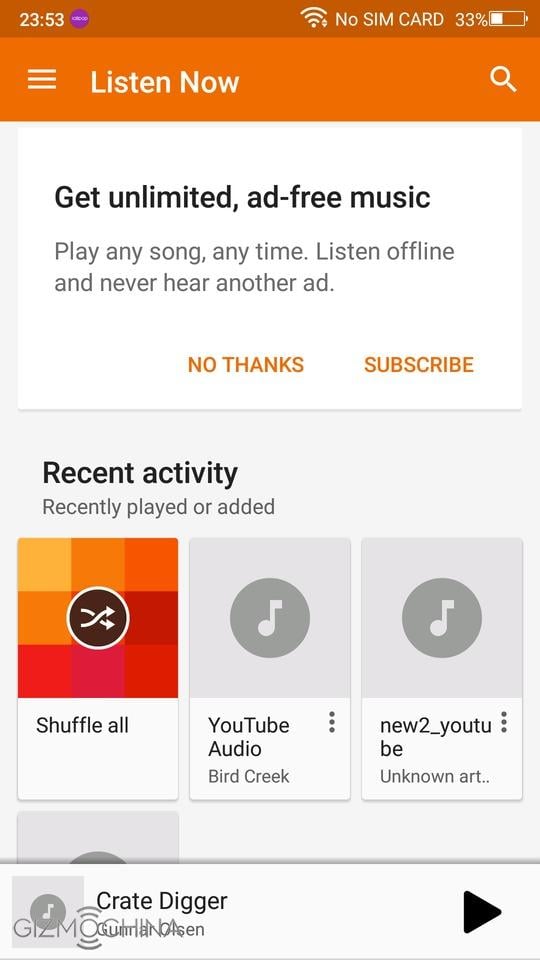
Task: Open the overflow menu for new2_youtube
Action: 504,722
